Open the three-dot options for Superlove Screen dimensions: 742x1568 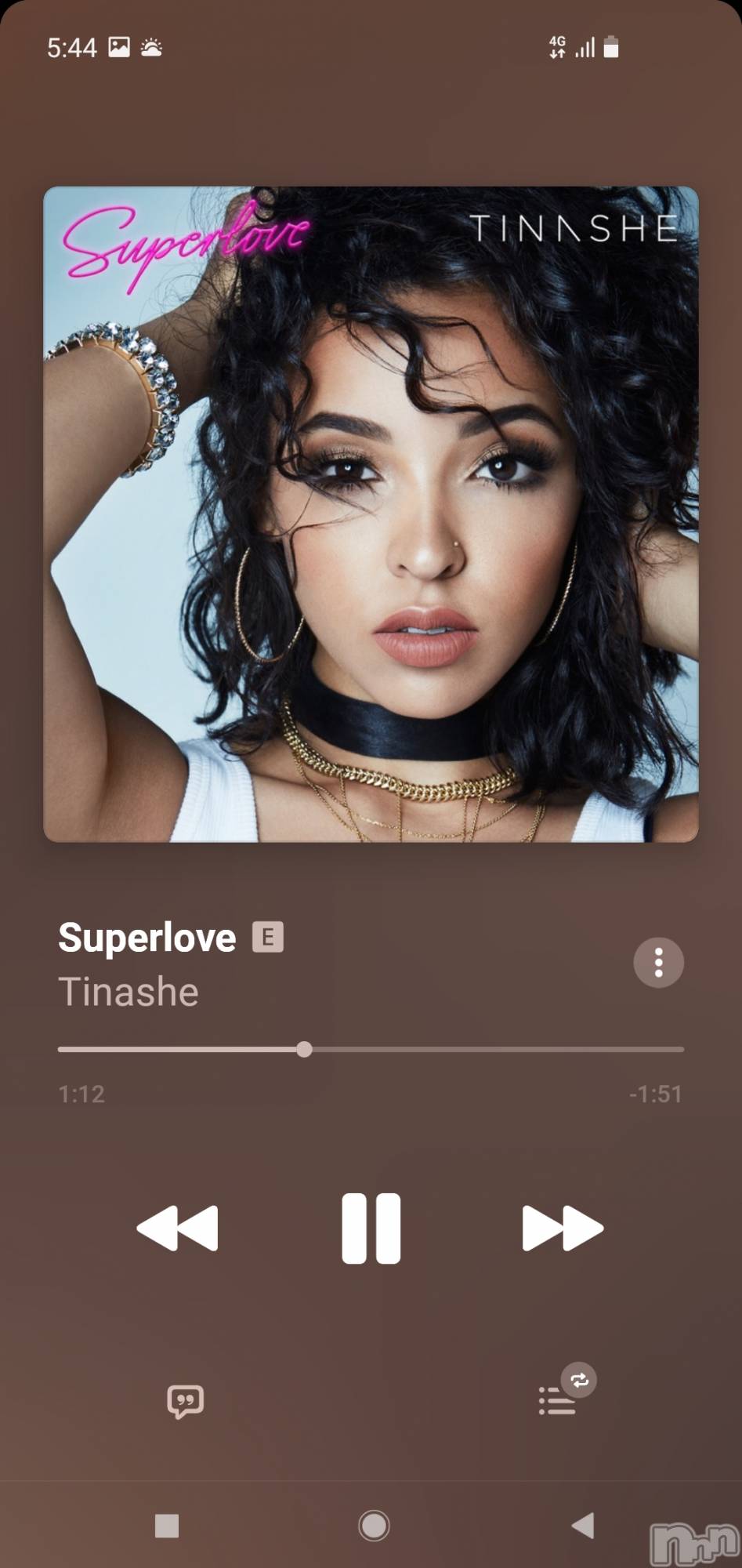(x=658, y=962)
